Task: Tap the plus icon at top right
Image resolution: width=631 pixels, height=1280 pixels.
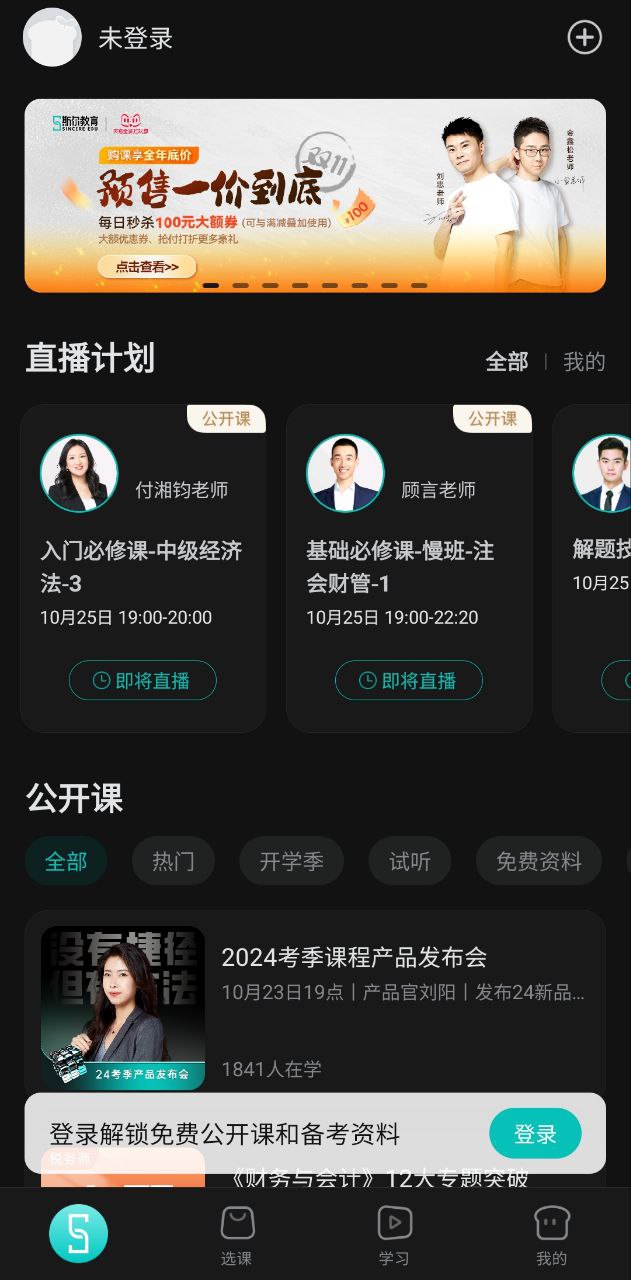Action: [584, 38]
